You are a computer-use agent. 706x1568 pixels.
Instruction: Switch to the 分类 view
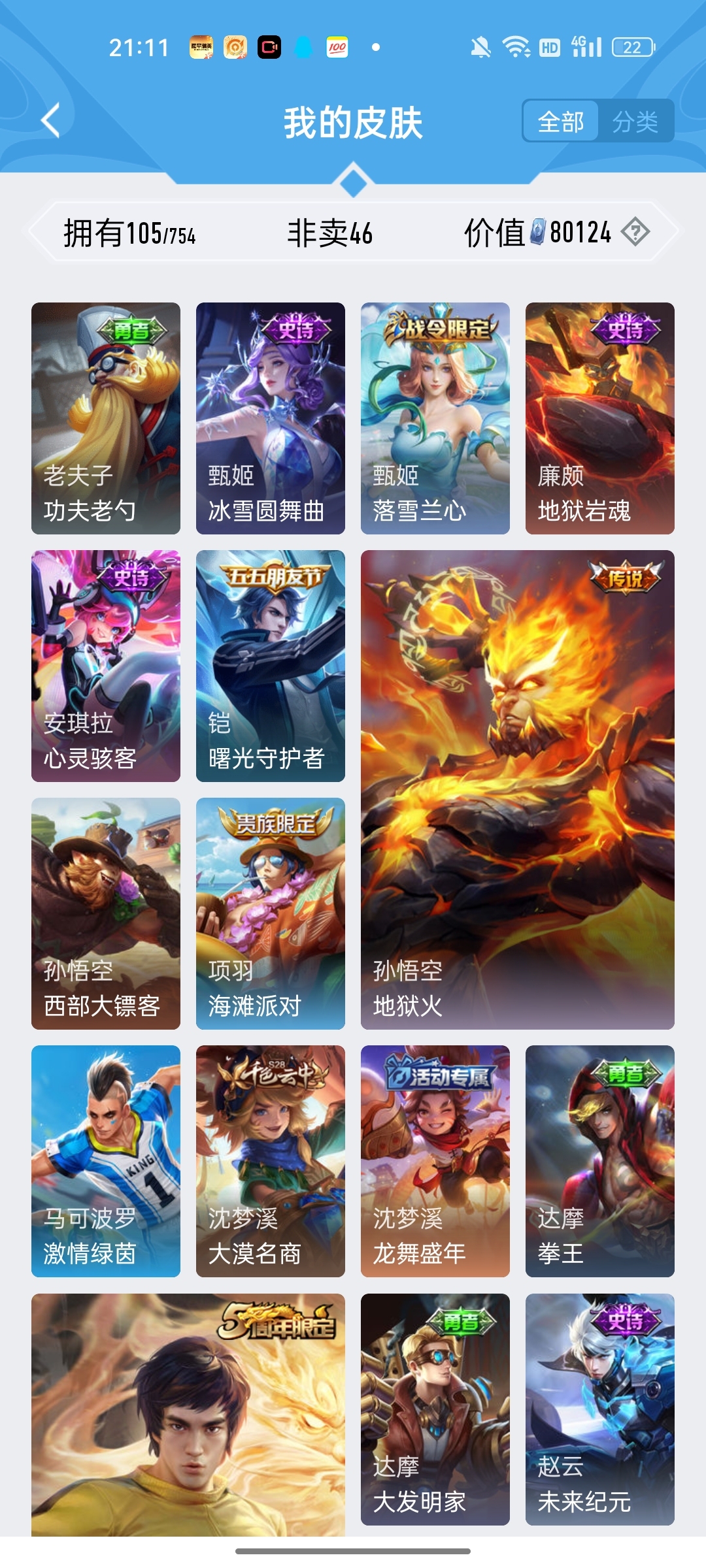click(635, 122)
